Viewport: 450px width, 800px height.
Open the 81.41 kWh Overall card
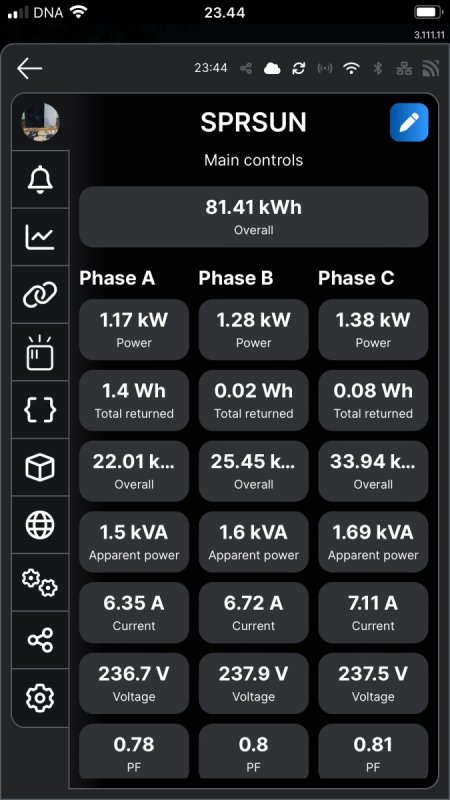tap(254, 217)
